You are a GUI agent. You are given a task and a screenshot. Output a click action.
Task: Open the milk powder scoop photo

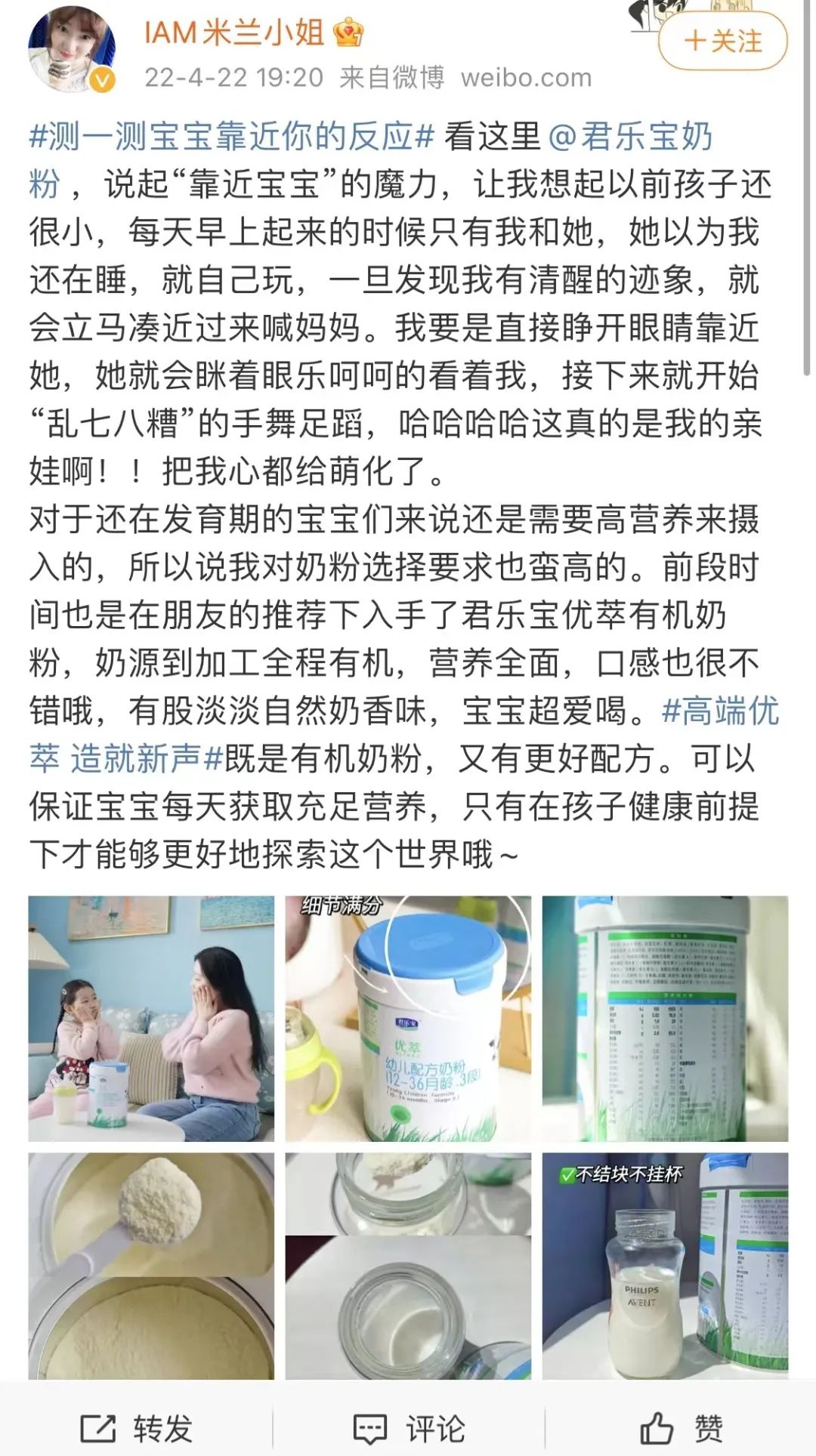(x=151, y=1266)
